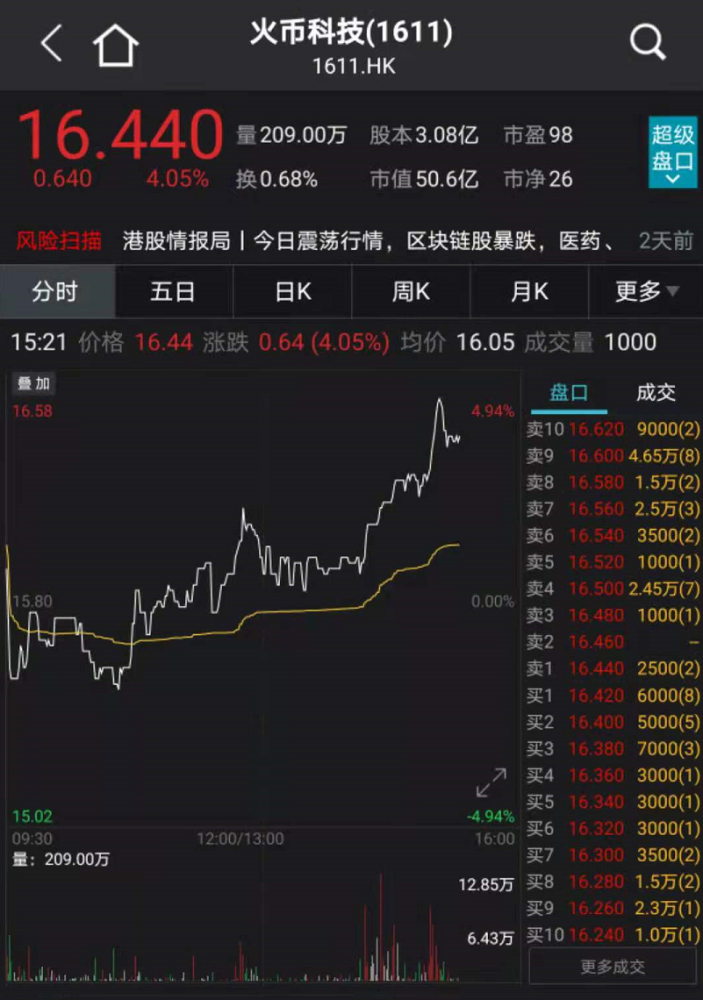
Task: Open the home page icon
Action: [x=115, y=44]
